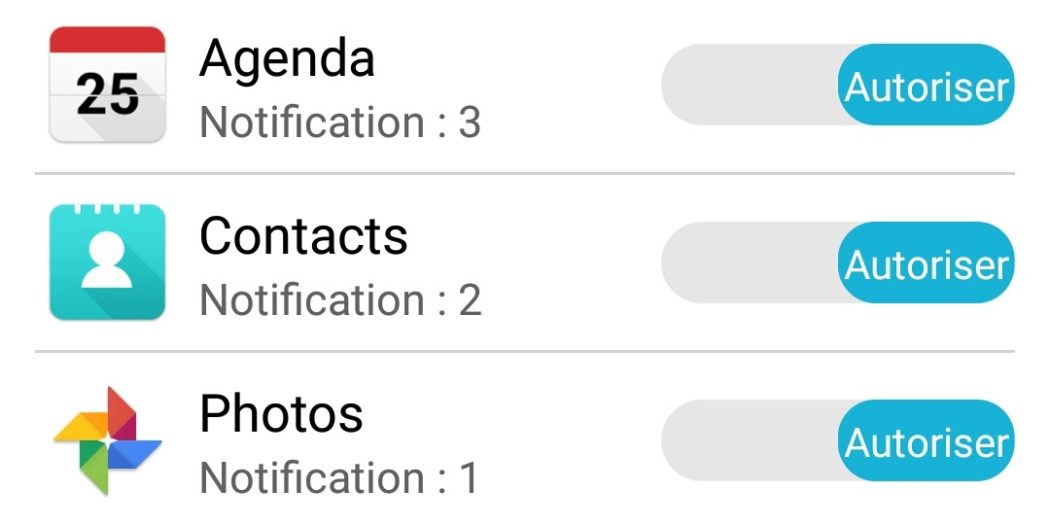Toggle the Autoriser switch for Photos
Screen dimensions: 1050x525
pos(838,441)
